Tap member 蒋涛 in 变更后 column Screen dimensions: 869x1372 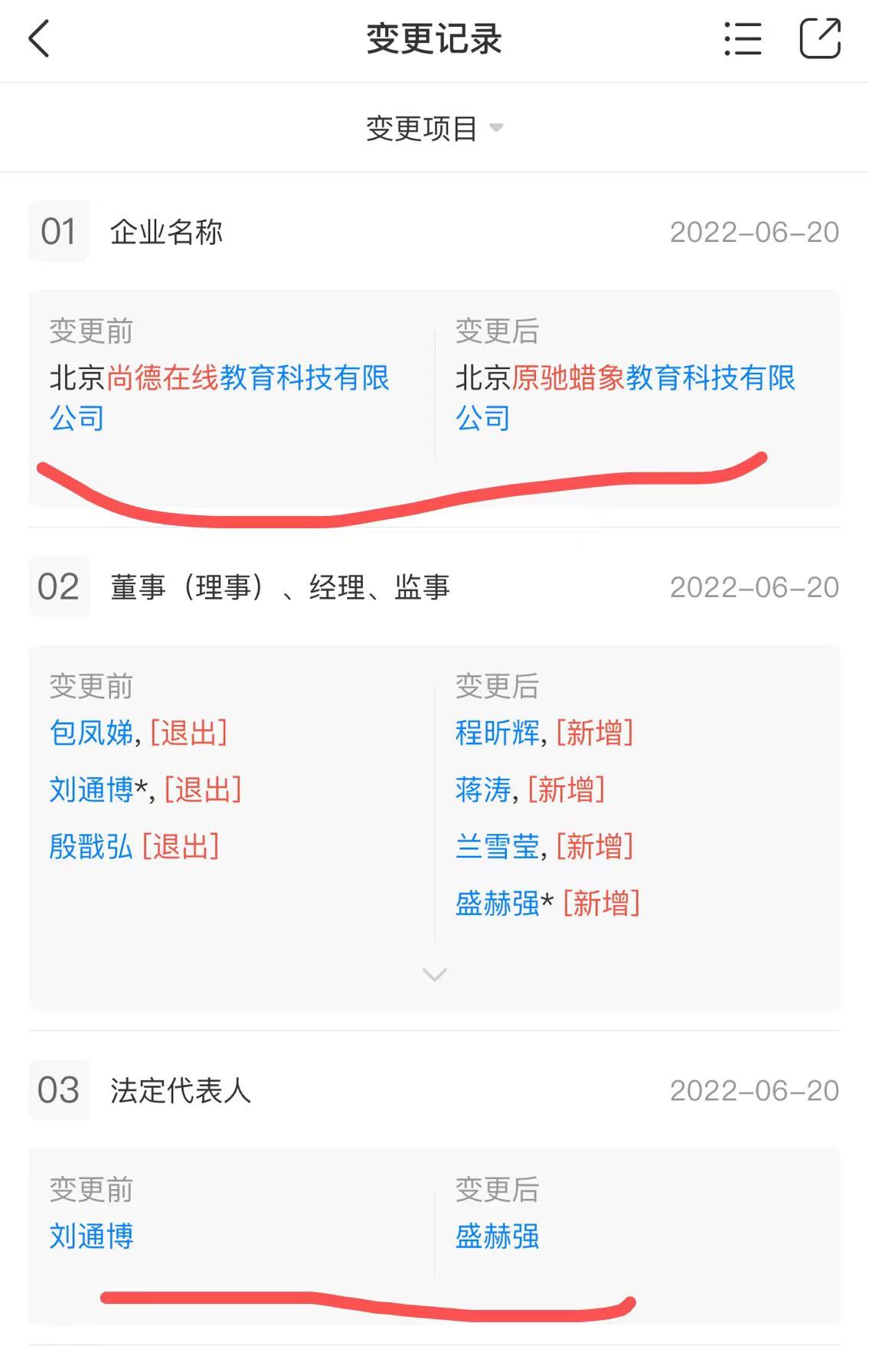pos(482,790)
